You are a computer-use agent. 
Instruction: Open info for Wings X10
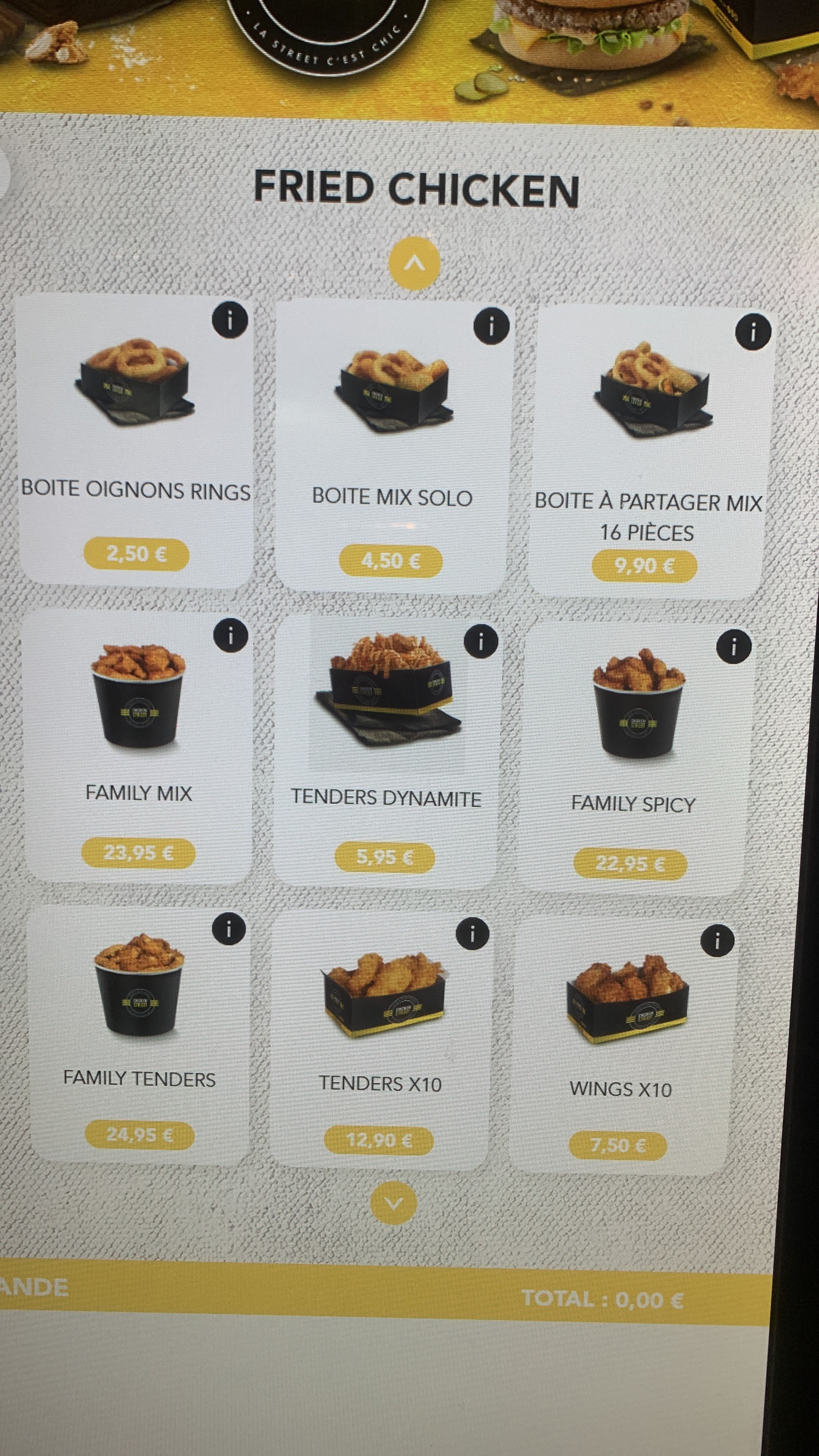(x=717, y=940)
